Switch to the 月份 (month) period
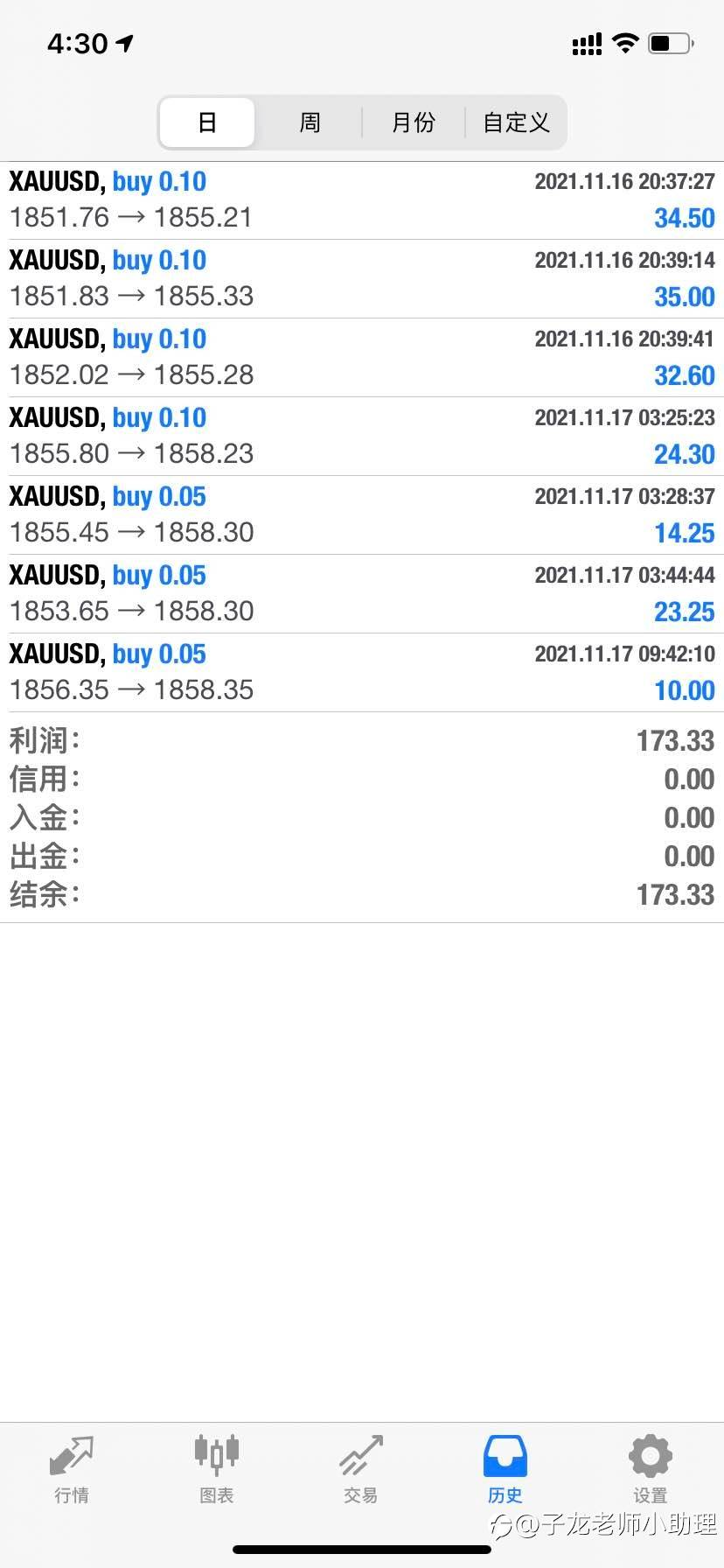 413,122
